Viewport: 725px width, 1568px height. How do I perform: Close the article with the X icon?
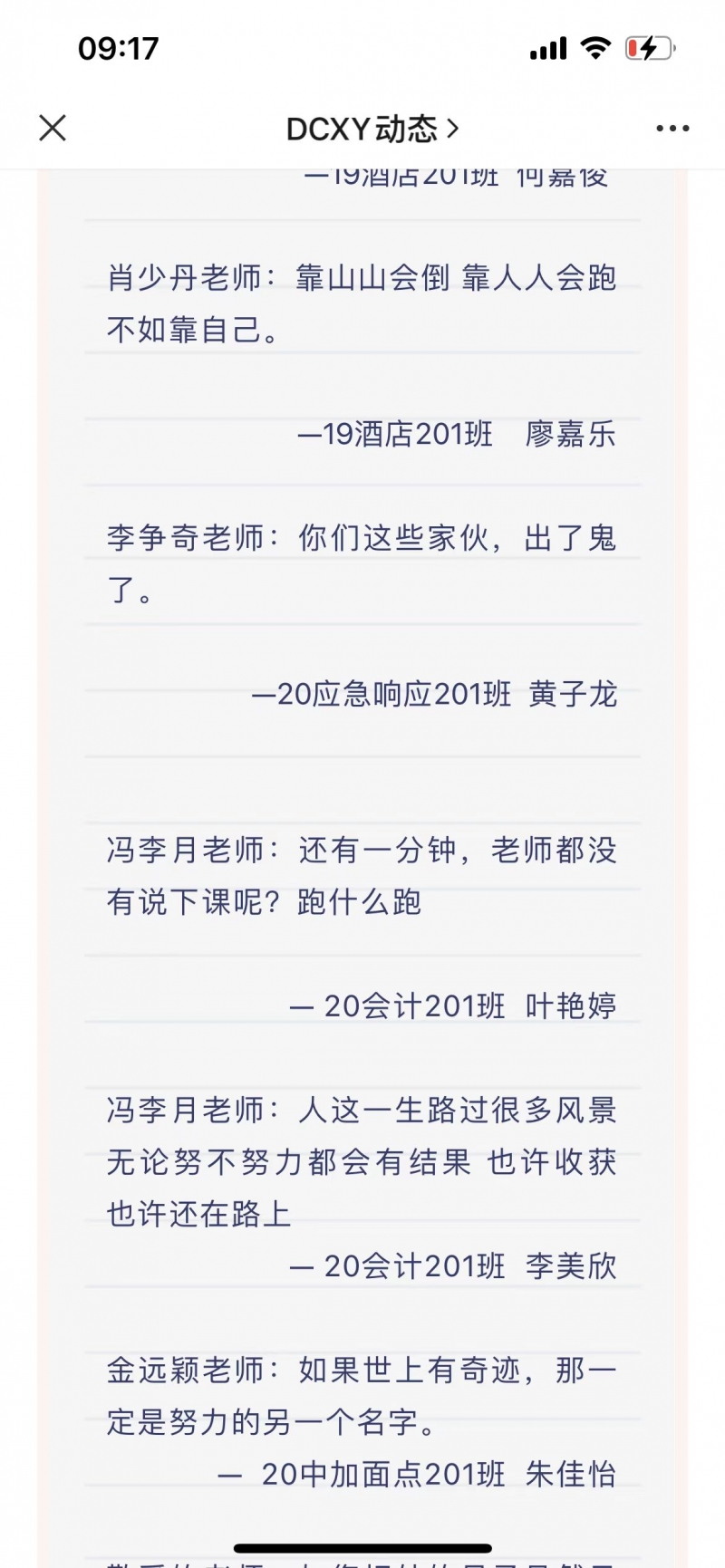[53, 128]
